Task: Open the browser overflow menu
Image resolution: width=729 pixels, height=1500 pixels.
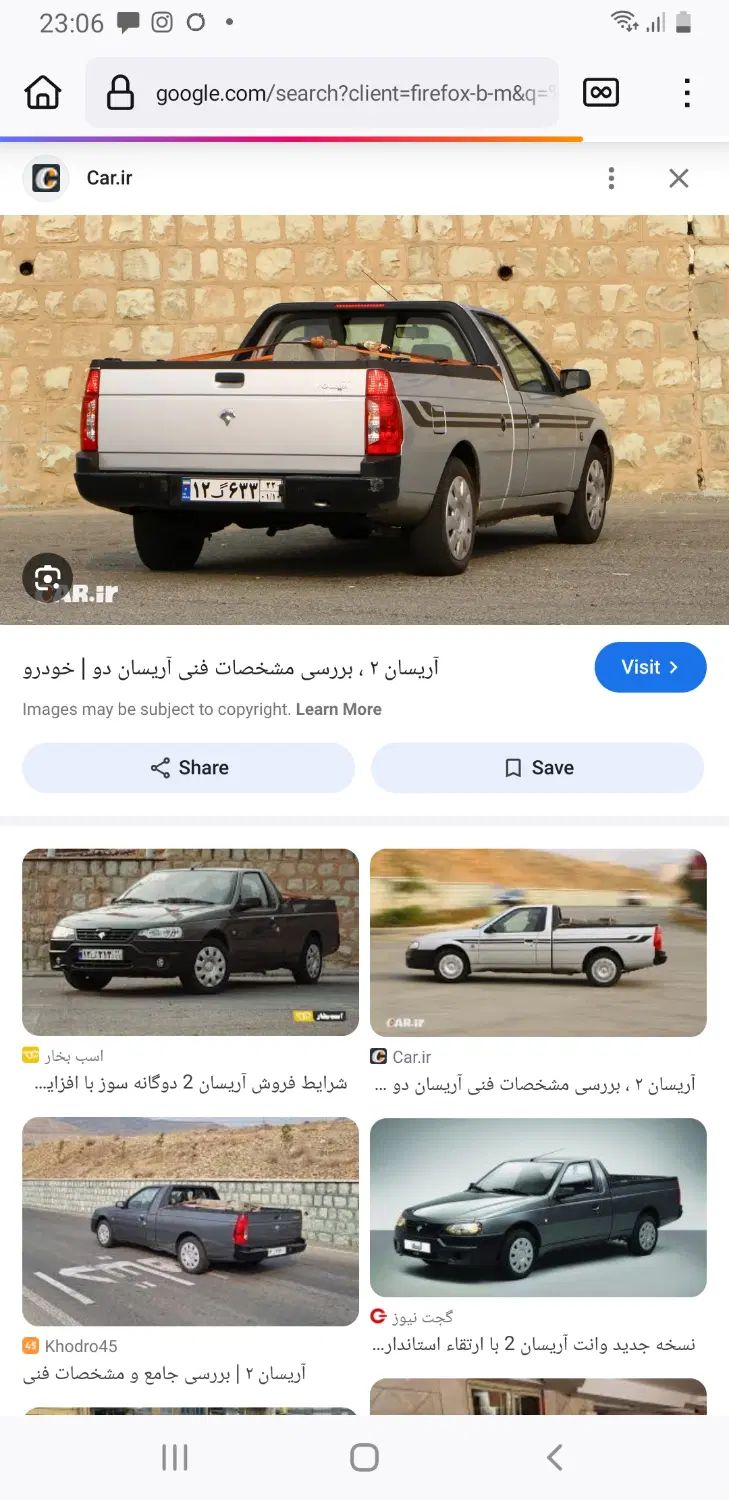Action: [686, 93]
